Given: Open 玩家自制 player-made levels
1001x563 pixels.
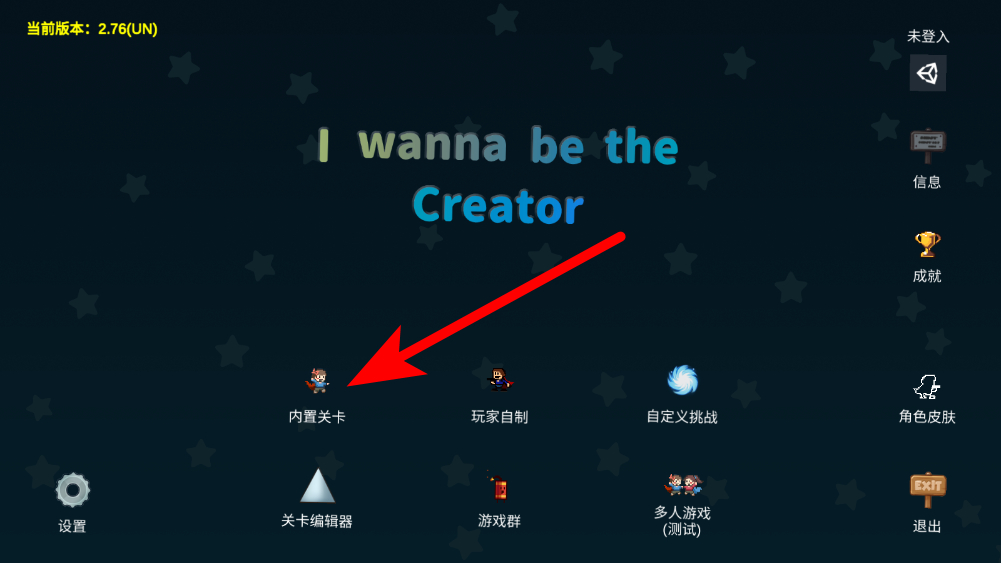Looking at the screenshot, I should (x=499, y=382).
